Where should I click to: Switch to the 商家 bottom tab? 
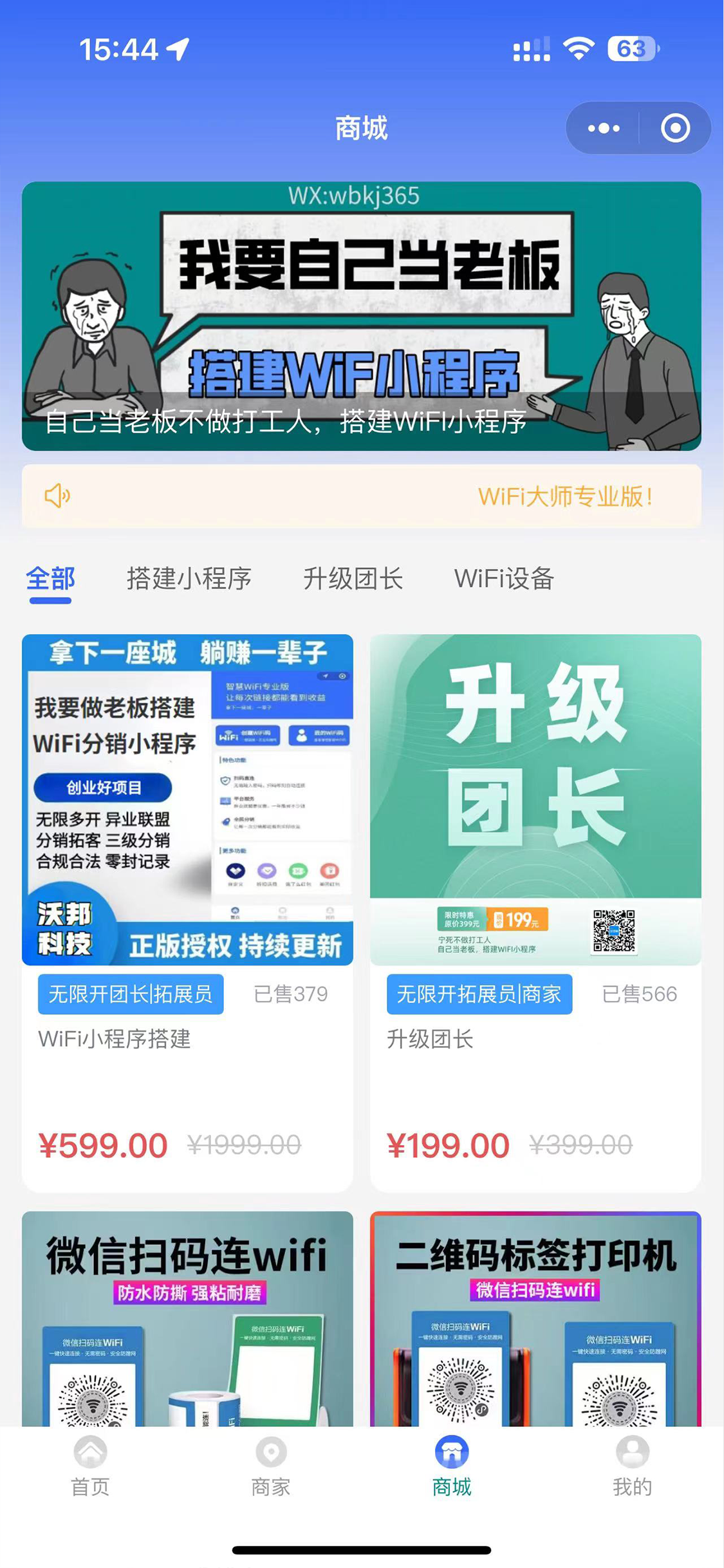point(271,1468)
